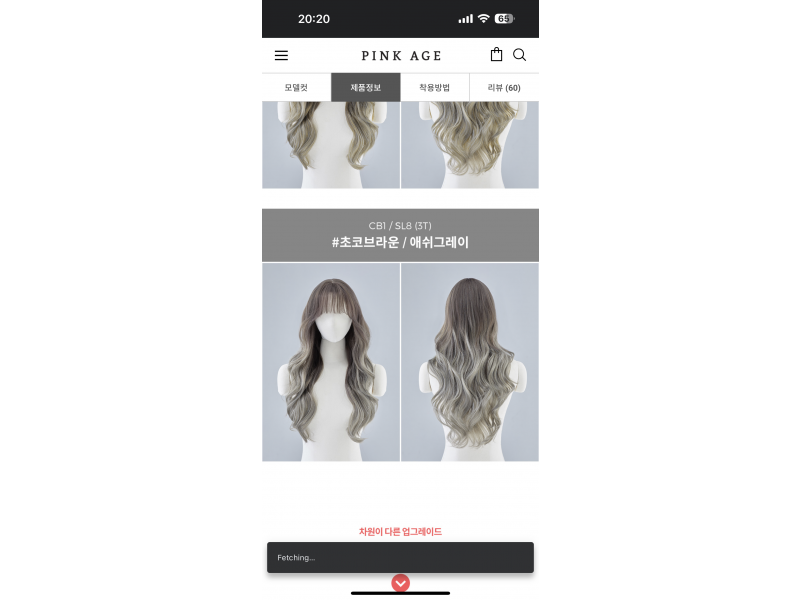Switch to the 착용방법 tab

(434, 88)
